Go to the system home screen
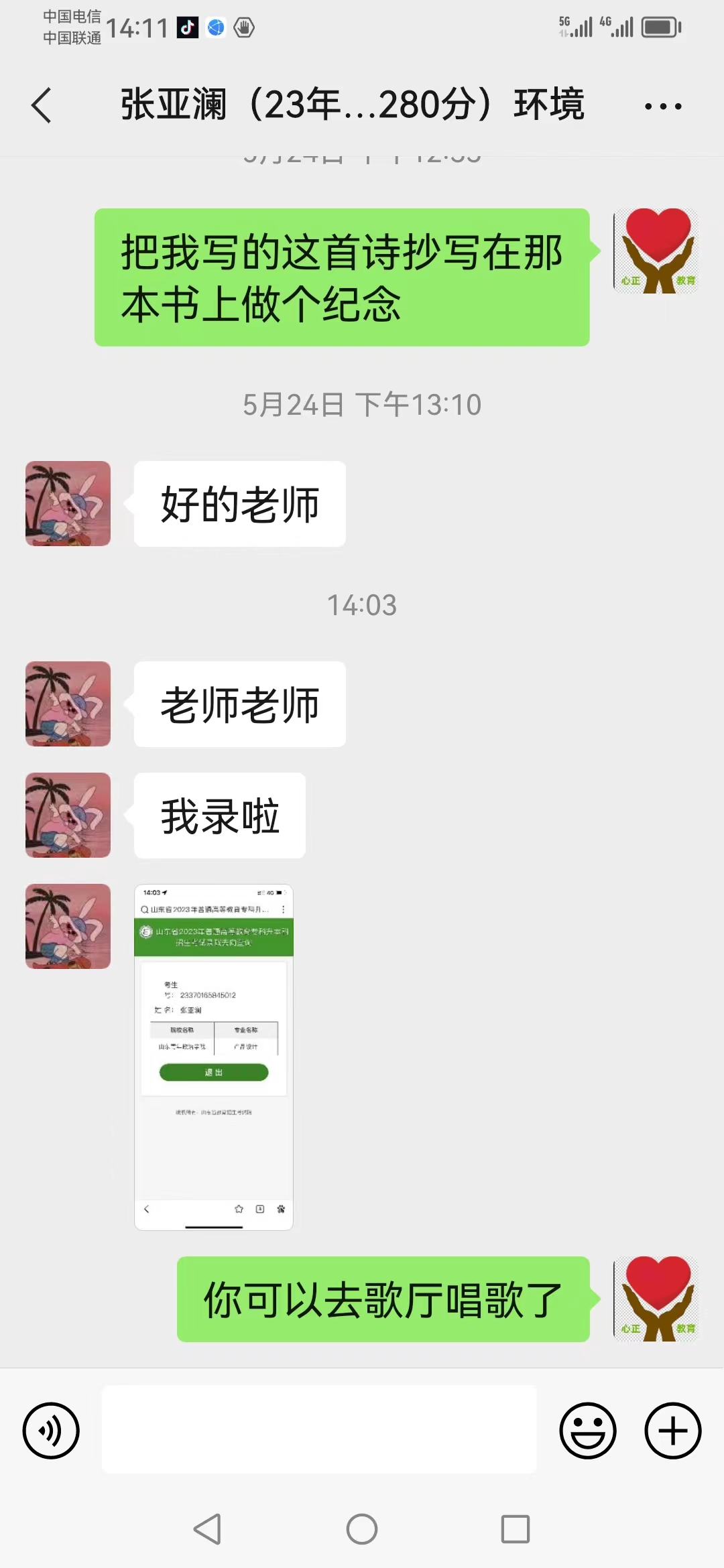The height and width of the screenshot is (1568, 724). pyautogui.click(x=362, y=1529)
